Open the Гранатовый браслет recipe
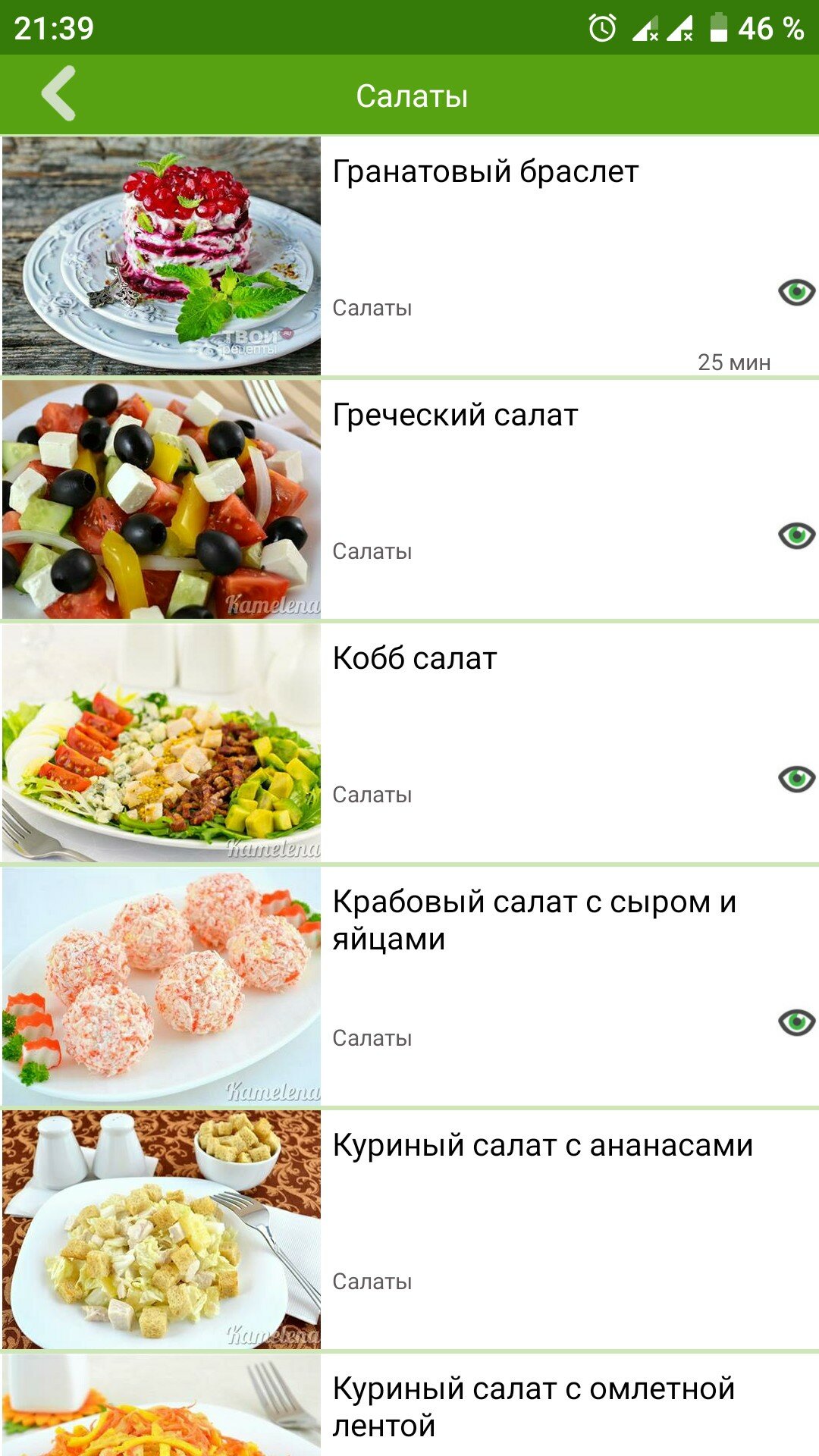Screen dimensions: 819x1456 [x=409, y=256]
